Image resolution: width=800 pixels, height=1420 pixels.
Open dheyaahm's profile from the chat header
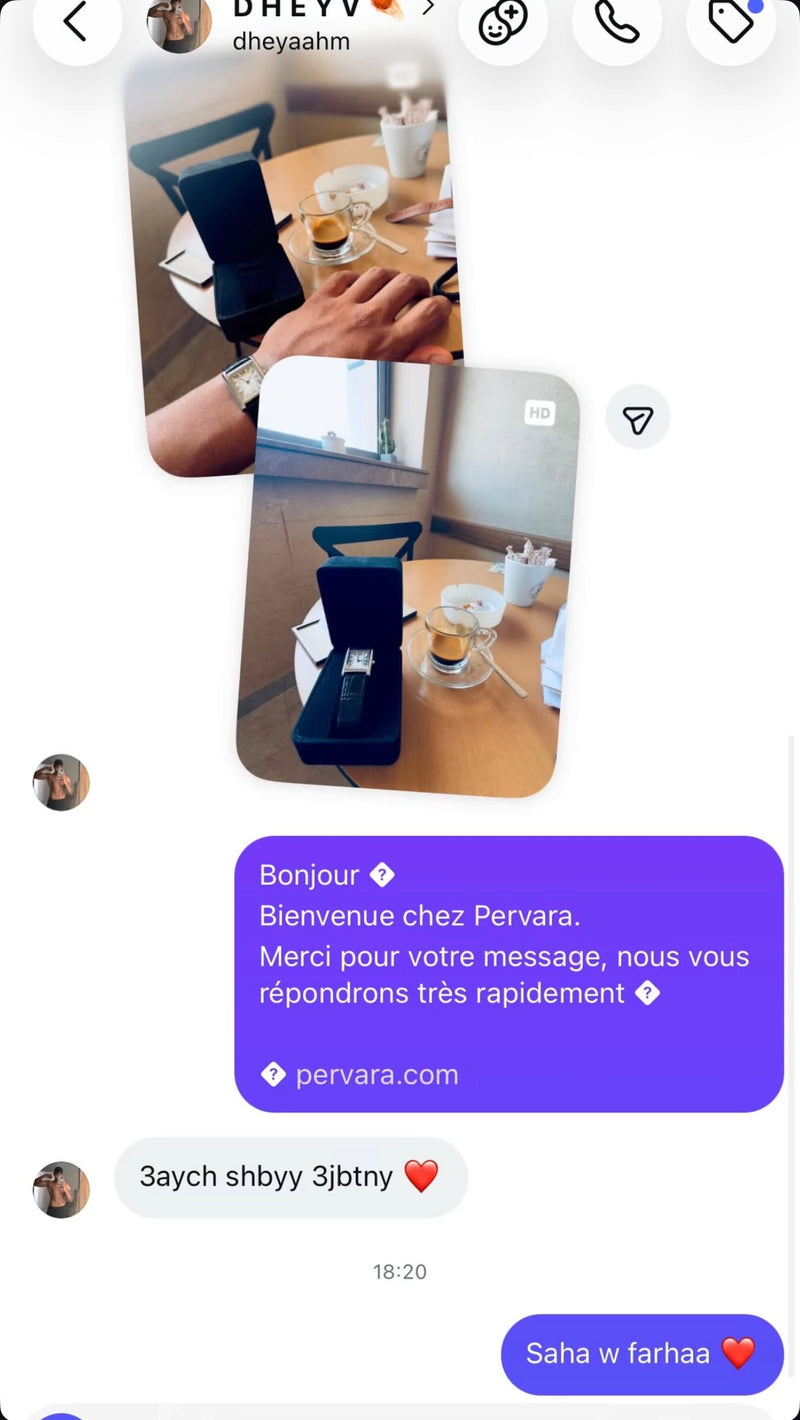(290, 25)
